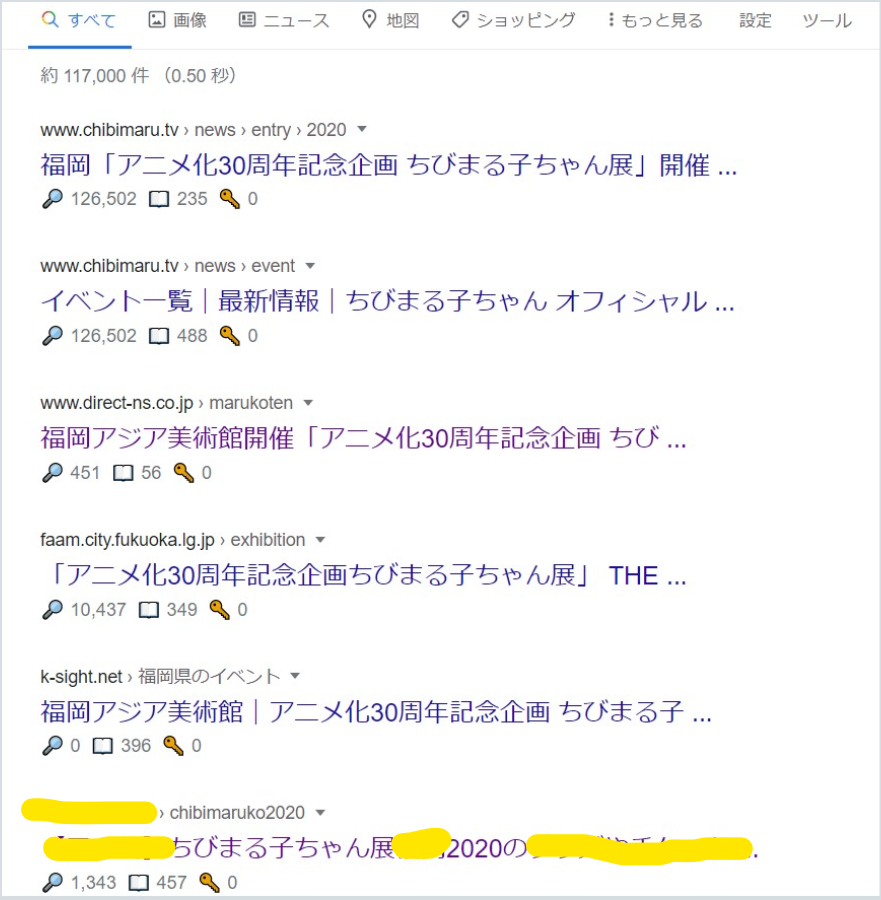Image resolution: width=881 pixels, height=900 pixels.
Task: Select the ショッピング tab
Action: pyautogui.click(x=513, y=20)
